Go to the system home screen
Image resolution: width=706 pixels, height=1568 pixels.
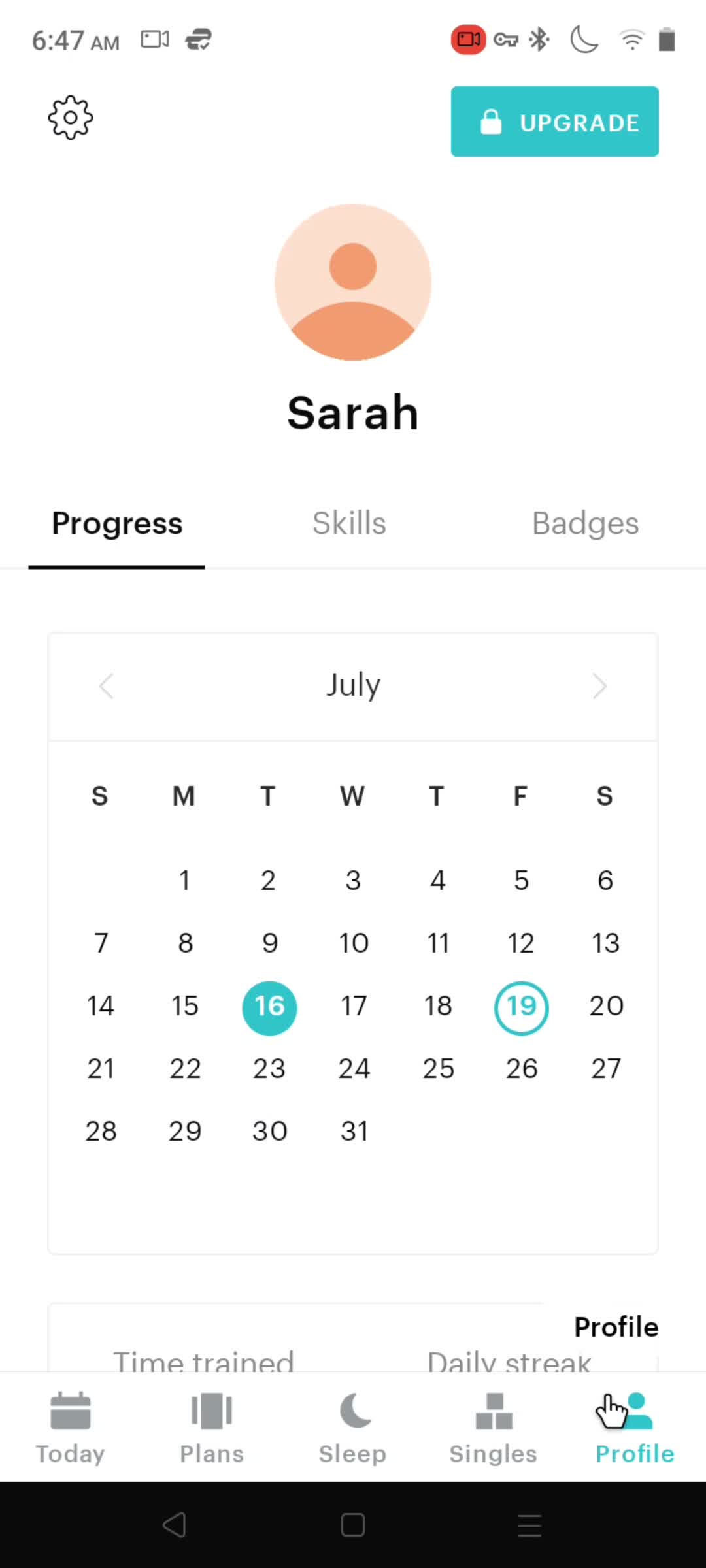[353, 1525]
